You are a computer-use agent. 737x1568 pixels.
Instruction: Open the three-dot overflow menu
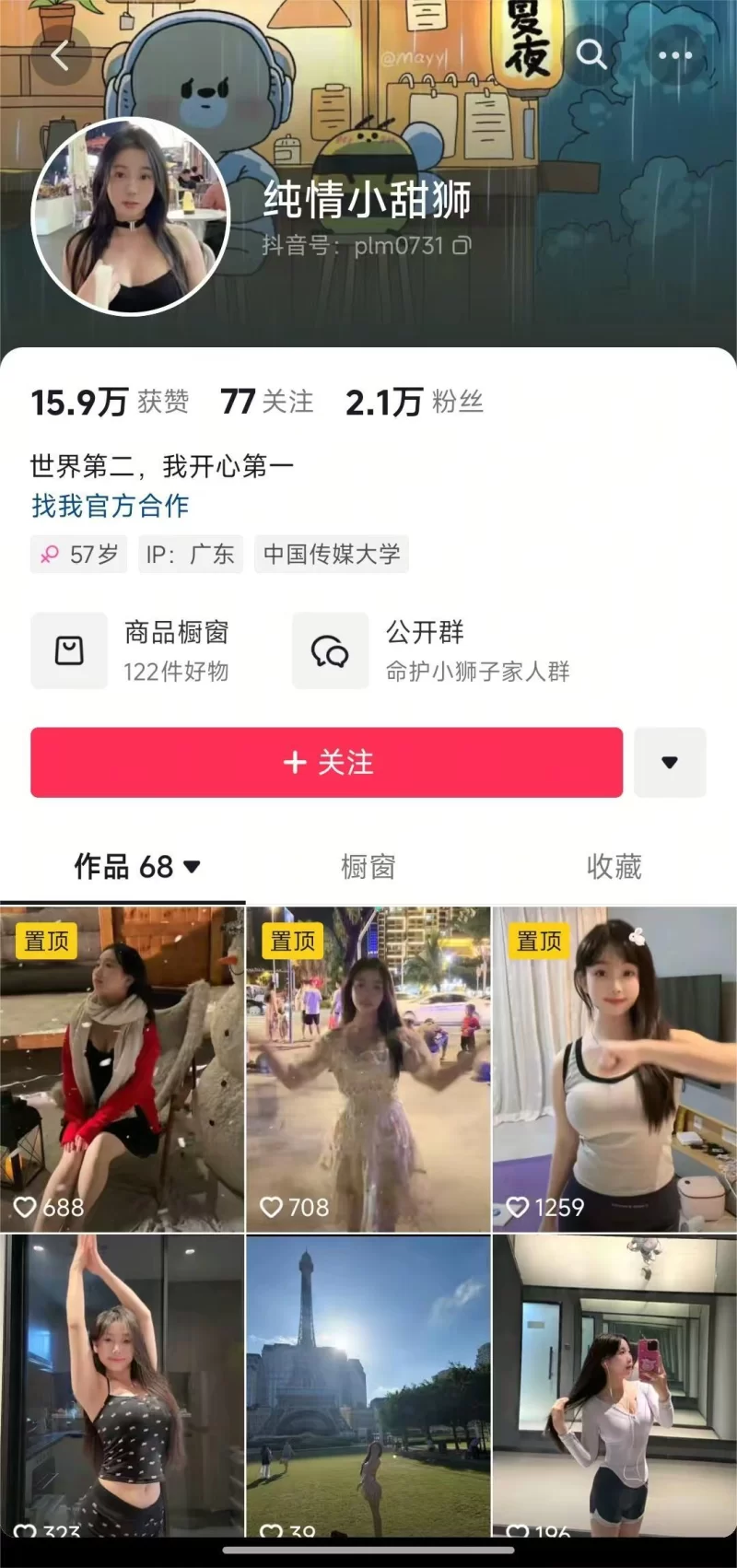tap(674, 55)
